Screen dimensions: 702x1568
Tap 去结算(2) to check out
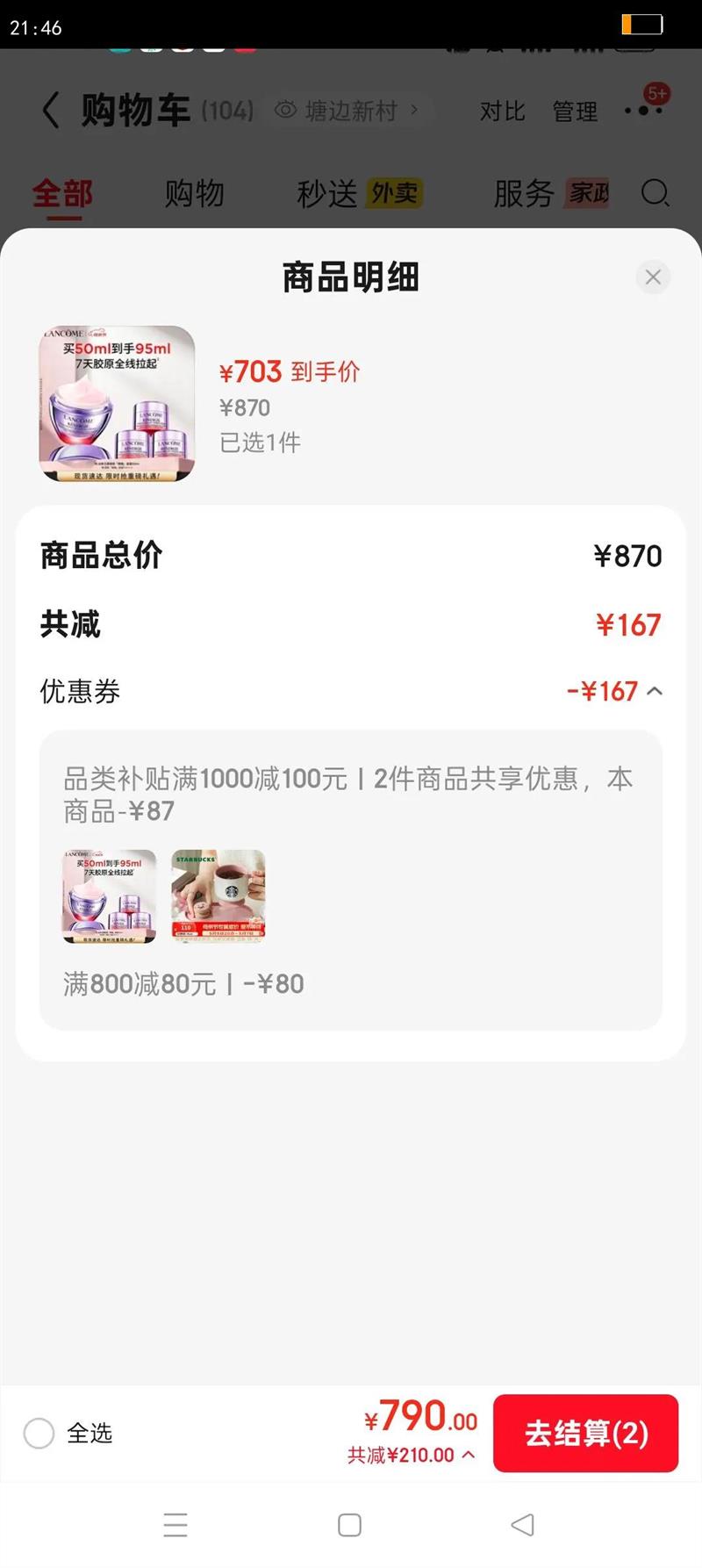(585, 1433)
